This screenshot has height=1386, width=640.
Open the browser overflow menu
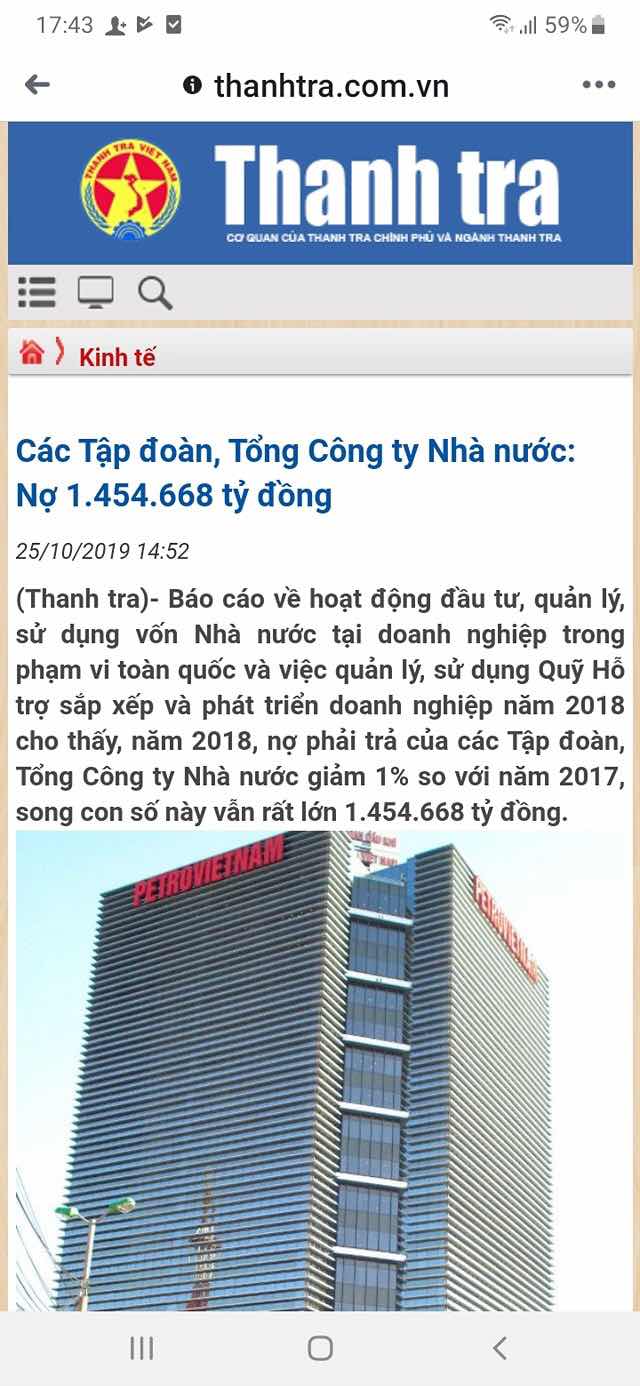(598, 85)
